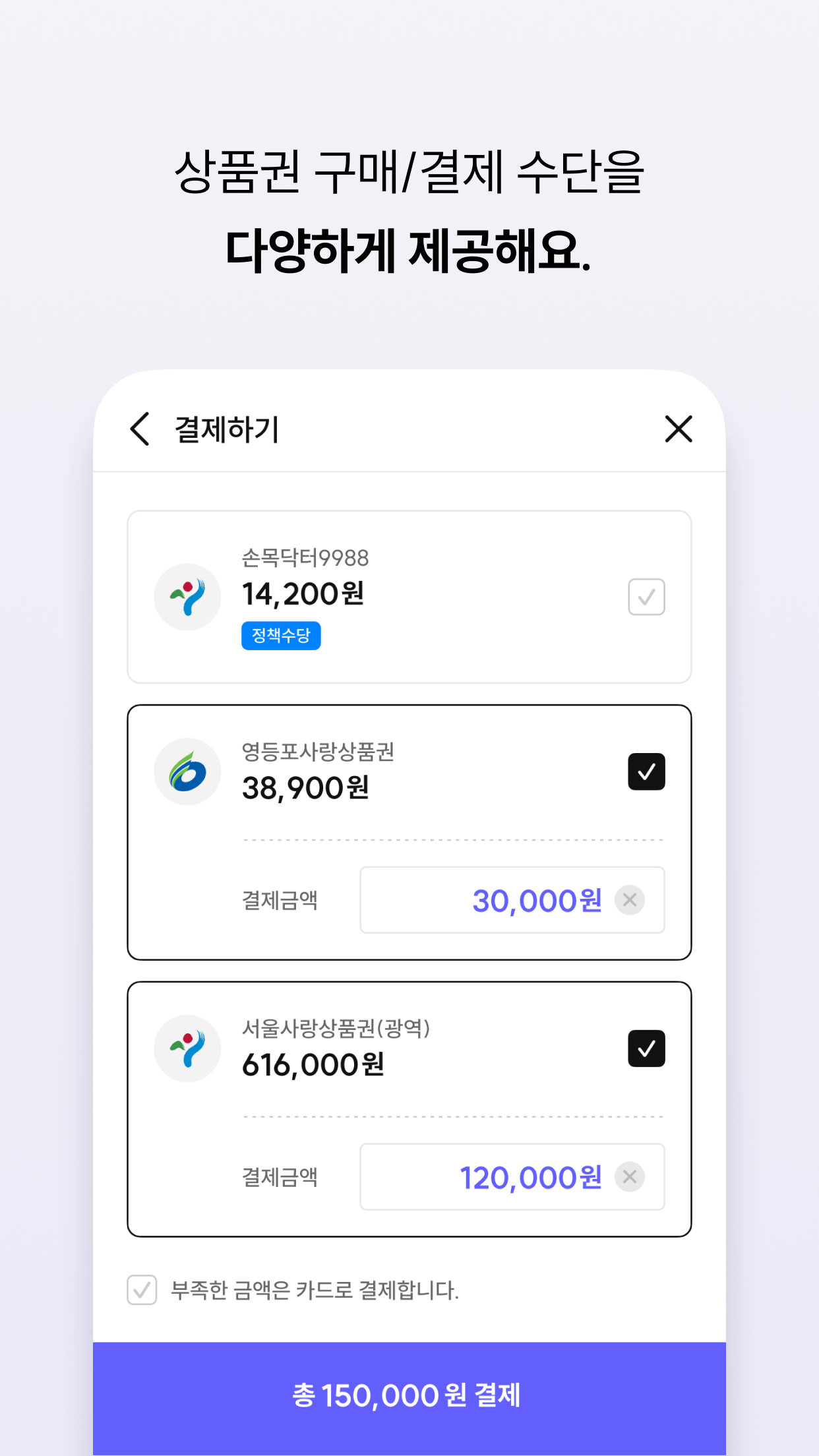The image size is (819, 1456).
Task: Click the 영등포사랑상품권 blue logo icon
Action: 187,771
